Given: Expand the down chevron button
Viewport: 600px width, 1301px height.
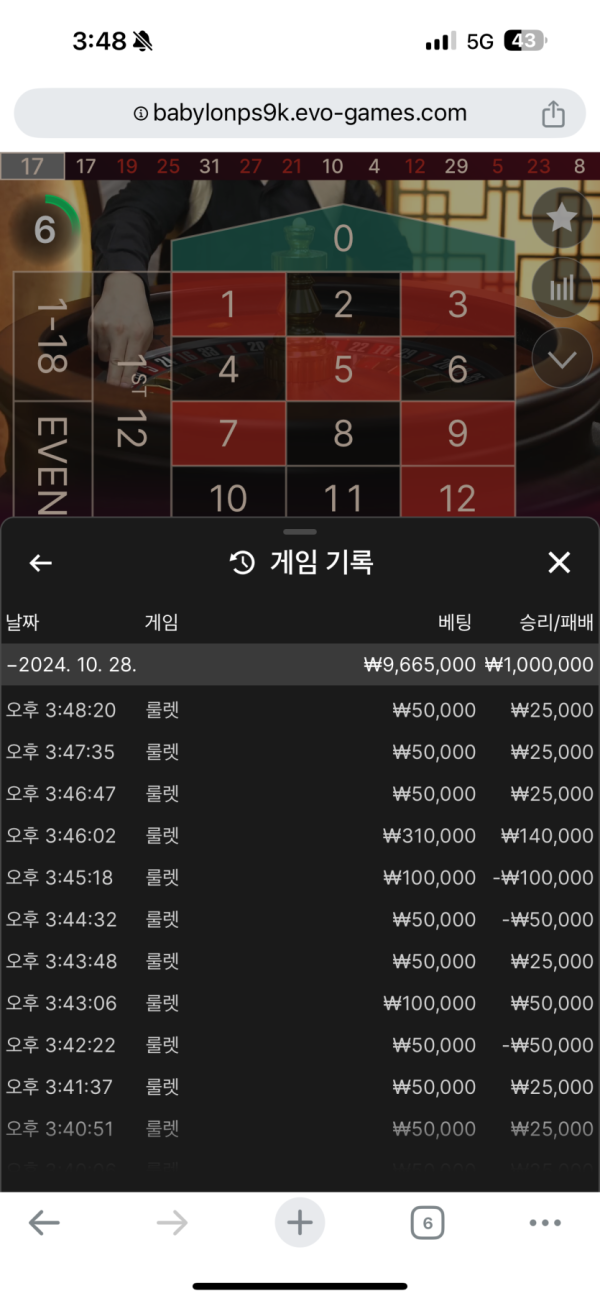Looking at the screenshot, I should 562,358.
